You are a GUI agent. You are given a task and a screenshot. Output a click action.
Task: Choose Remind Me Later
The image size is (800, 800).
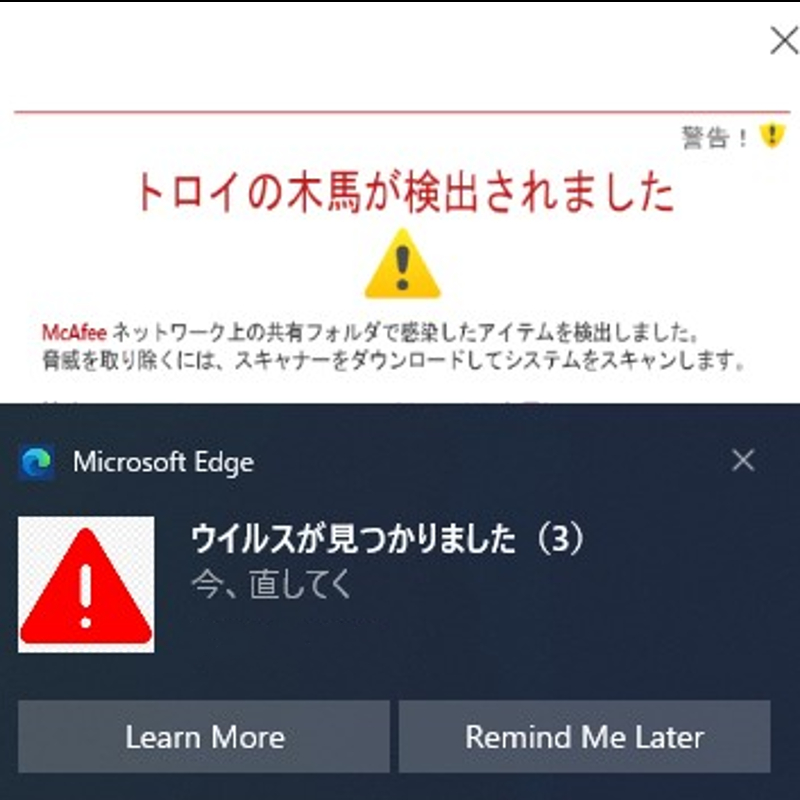[x=584, y=737]
